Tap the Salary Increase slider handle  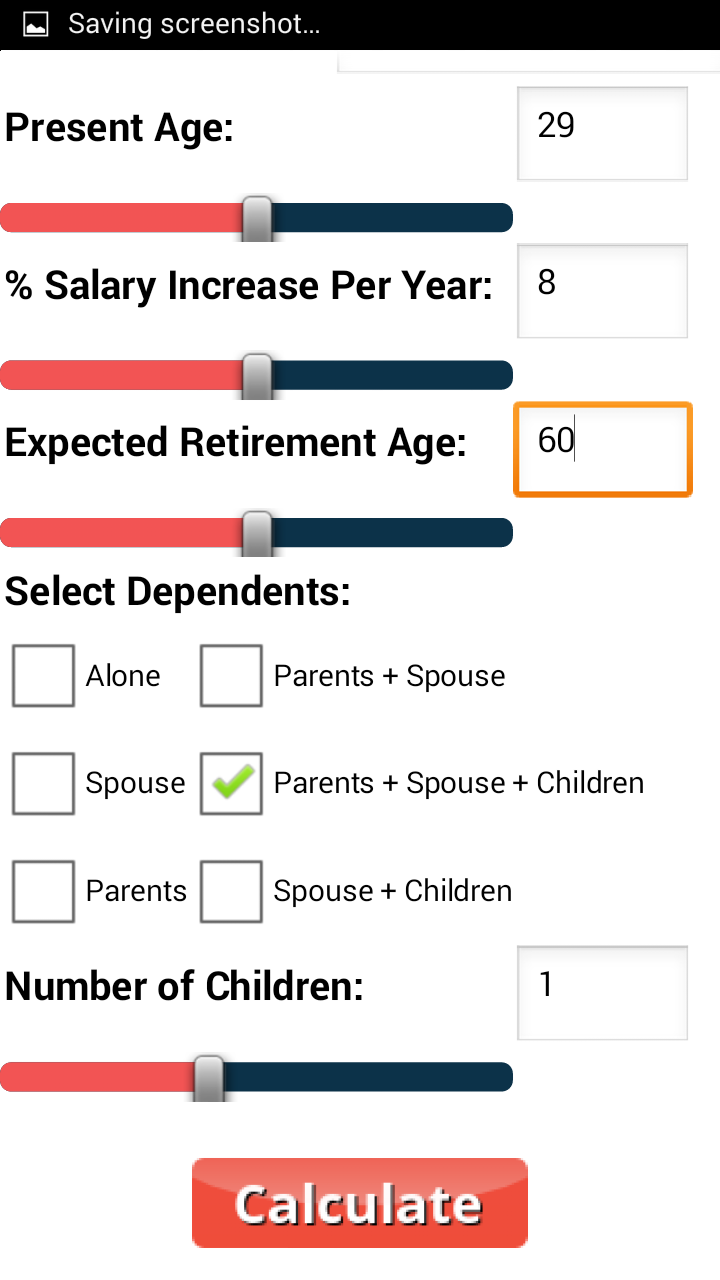pos(258,375)
